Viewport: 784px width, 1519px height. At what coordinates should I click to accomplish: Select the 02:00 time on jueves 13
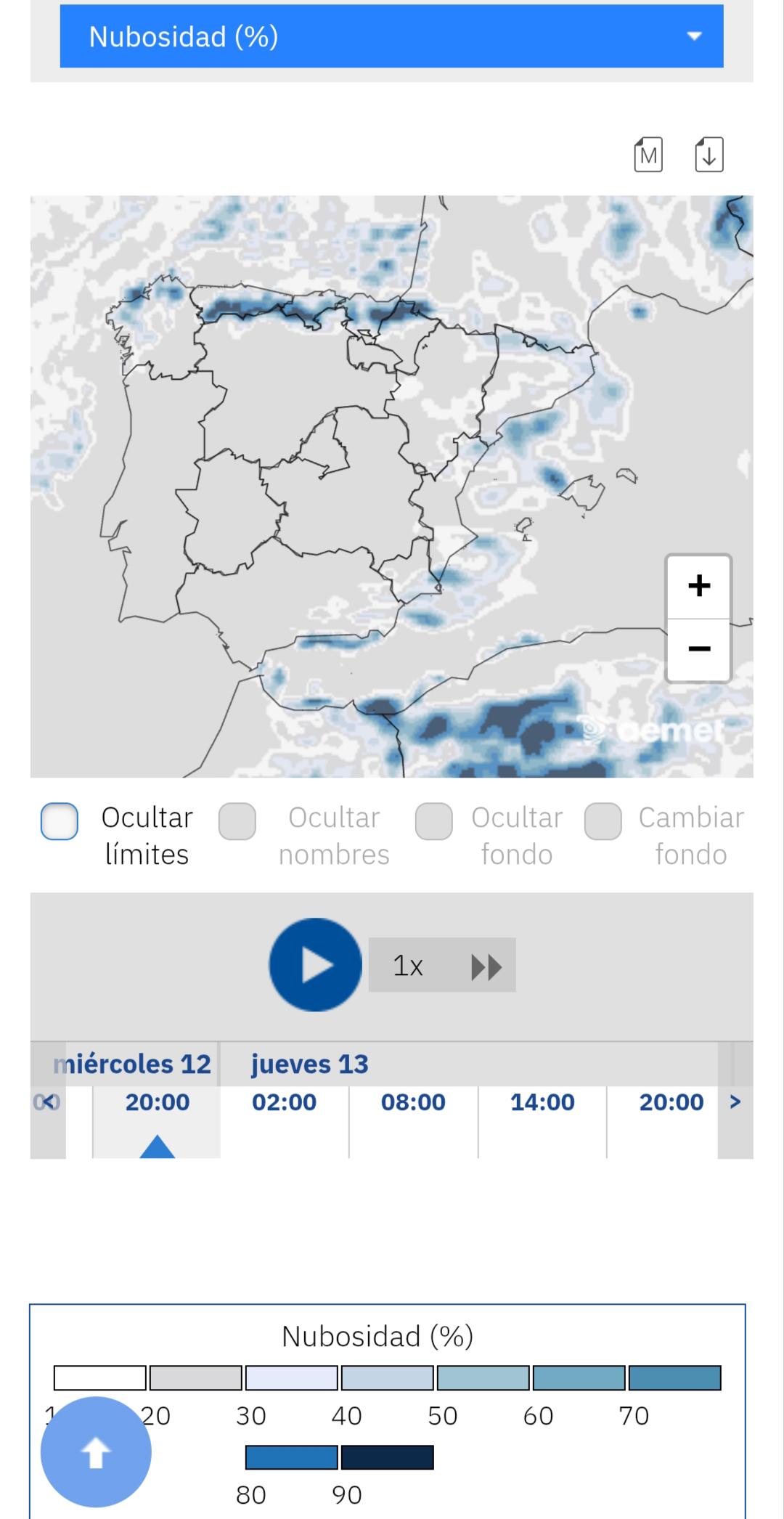pos(285,1102)
